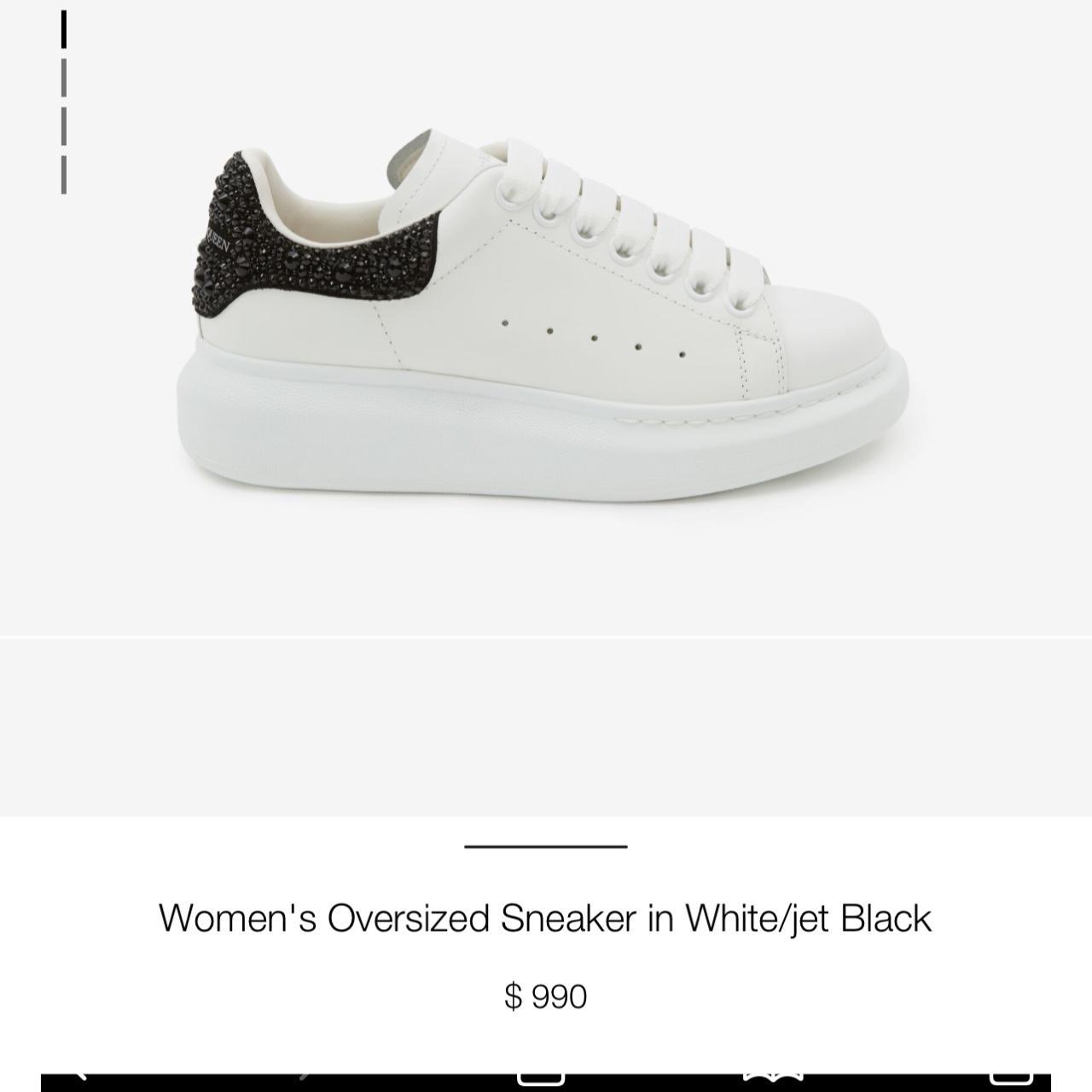Viewport: 1092px width, 1092px height.
Task: Select the first image gallery indicator
Action: point(64,30)
